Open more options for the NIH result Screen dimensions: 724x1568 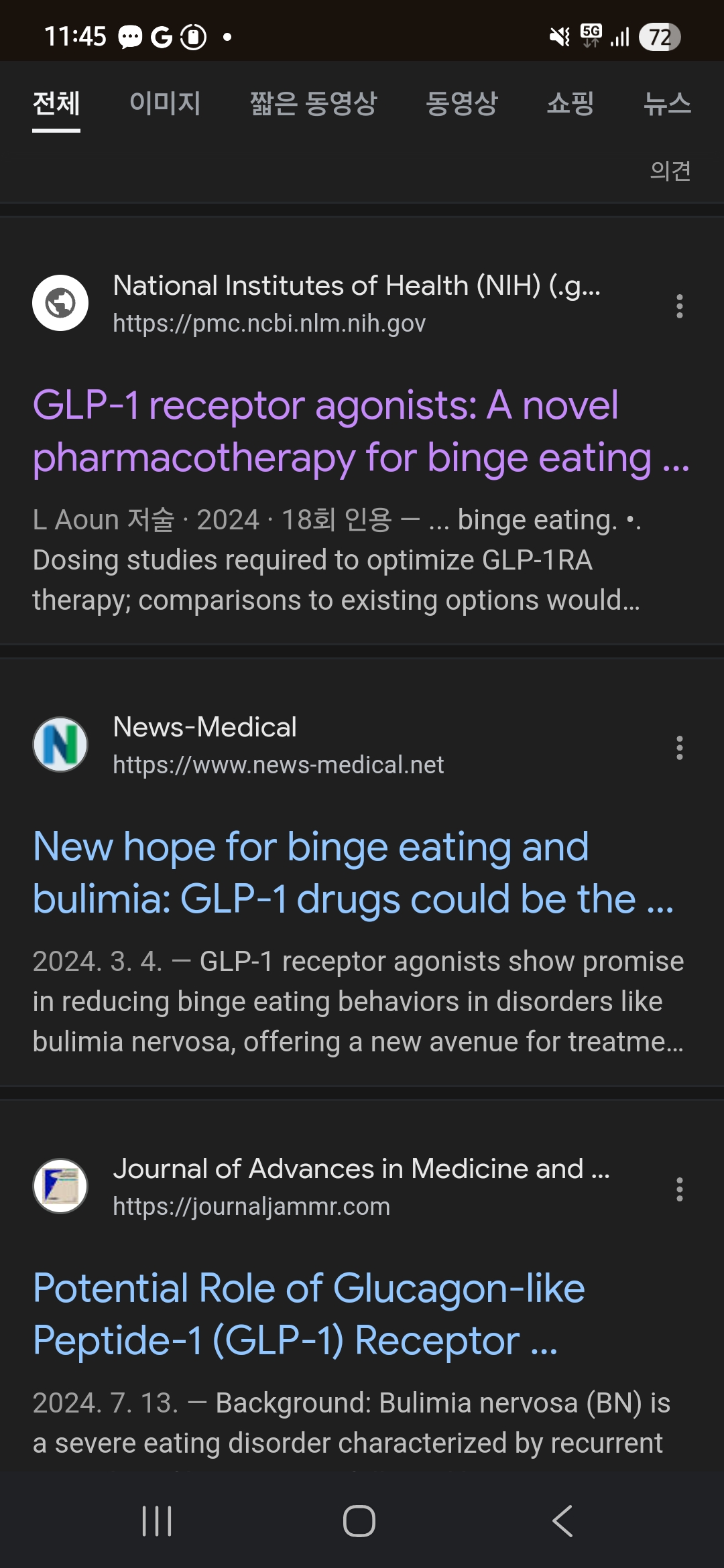[680, 306]
